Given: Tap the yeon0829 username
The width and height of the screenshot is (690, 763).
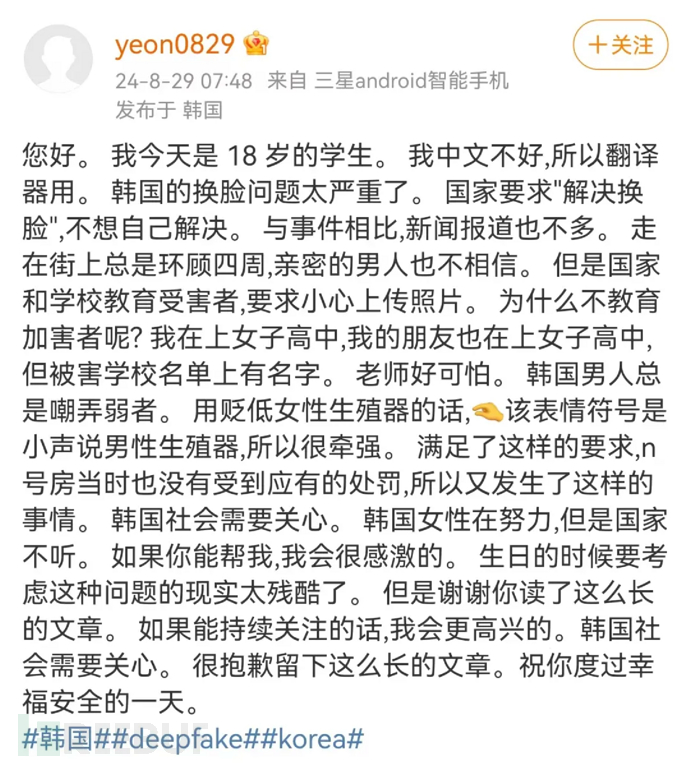Looking at the screenshot, I should coord(174,44).
